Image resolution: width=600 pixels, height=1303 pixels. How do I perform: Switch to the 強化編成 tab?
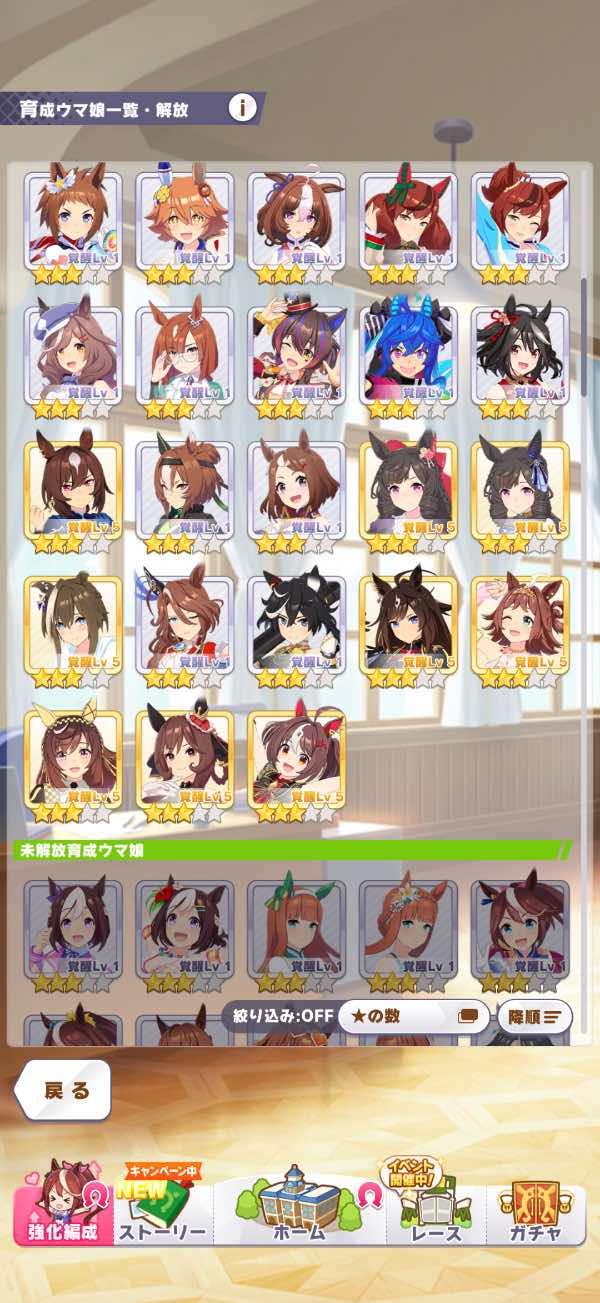click(62, 1212)
